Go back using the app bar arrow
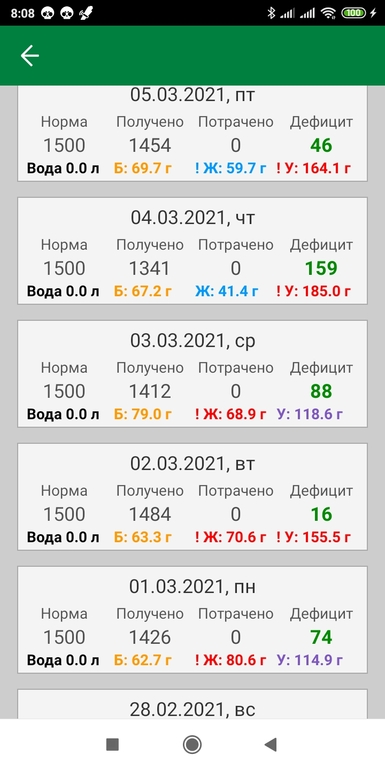This screenshot has width=385, height=770. pos(29,56)
